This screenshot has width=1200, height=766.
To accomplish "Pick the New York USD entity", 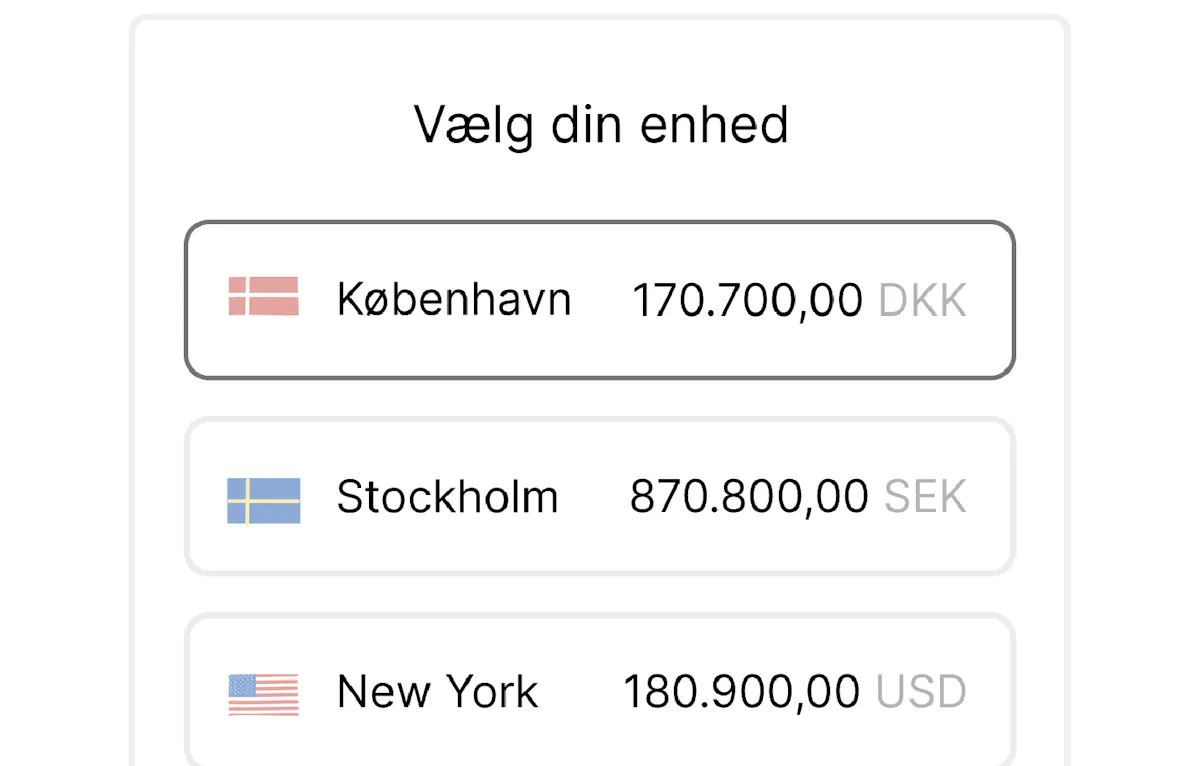I will click(x=600, y=691).
